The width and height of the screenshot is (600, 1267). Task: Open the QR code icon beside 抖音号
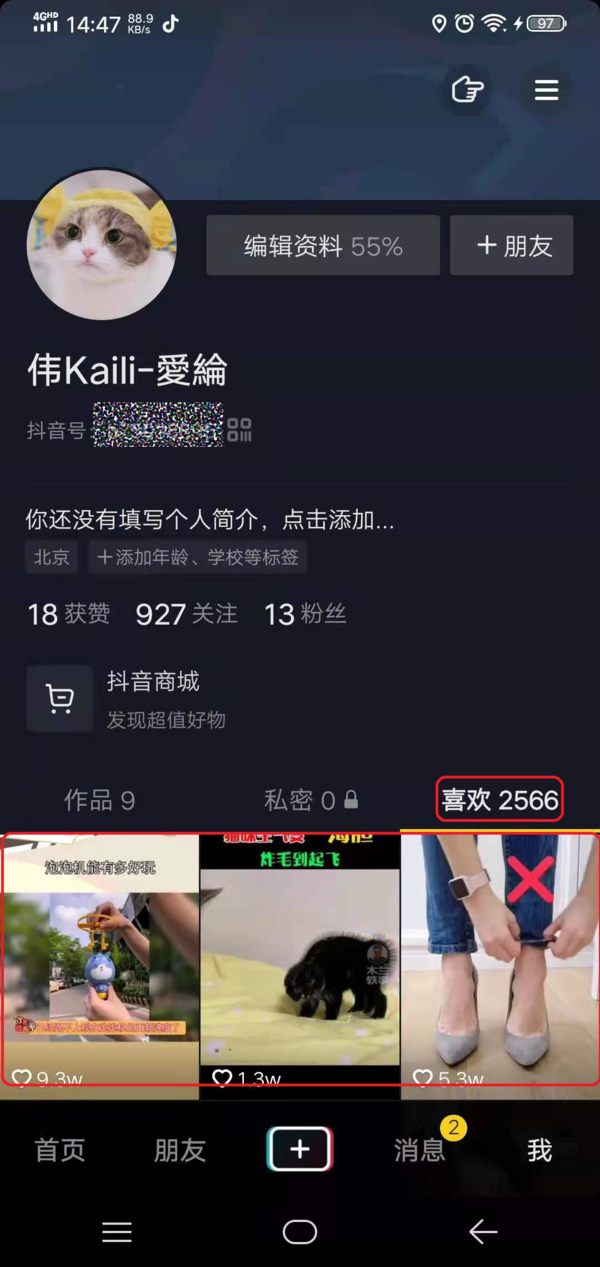click(x=239, y=430)
